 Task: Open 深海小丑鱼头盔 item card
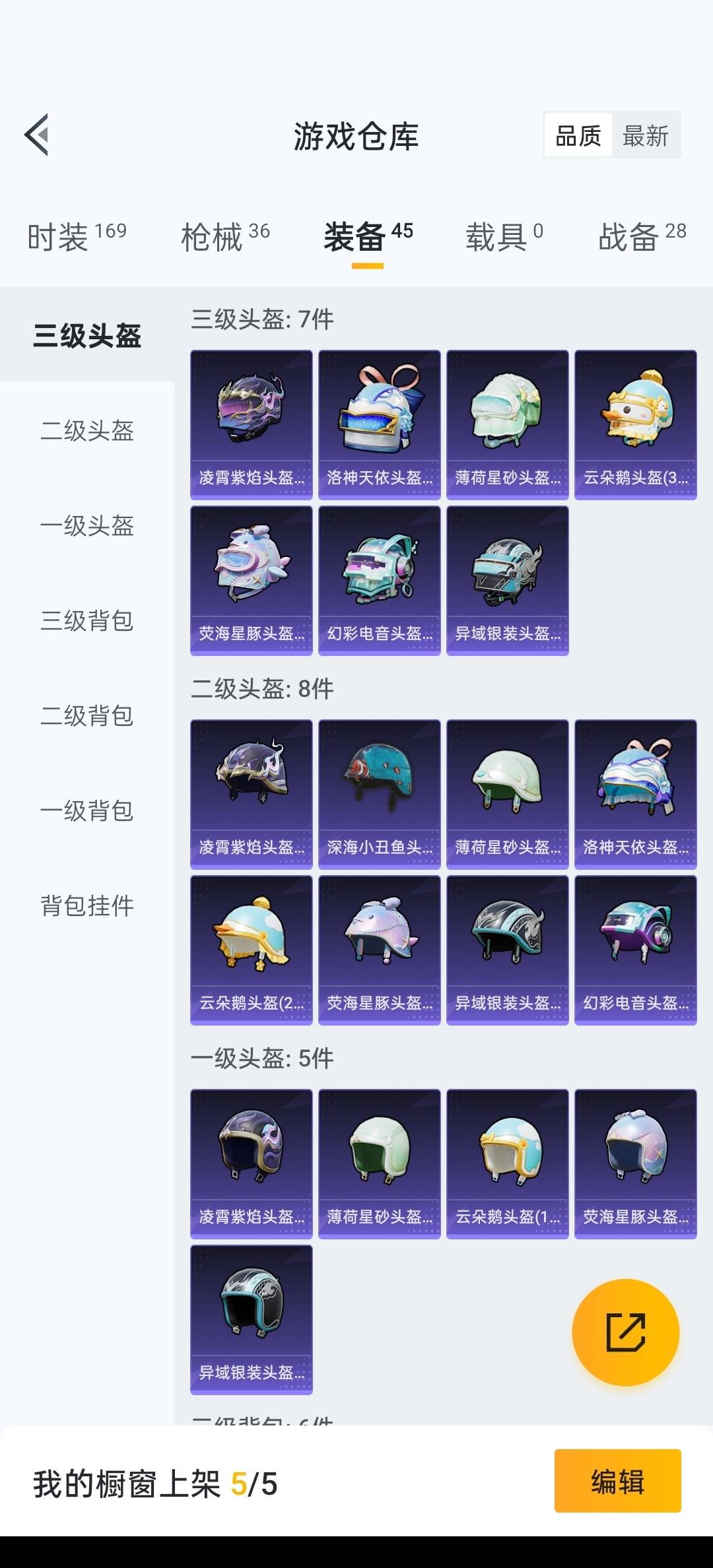tap(379, 794)
